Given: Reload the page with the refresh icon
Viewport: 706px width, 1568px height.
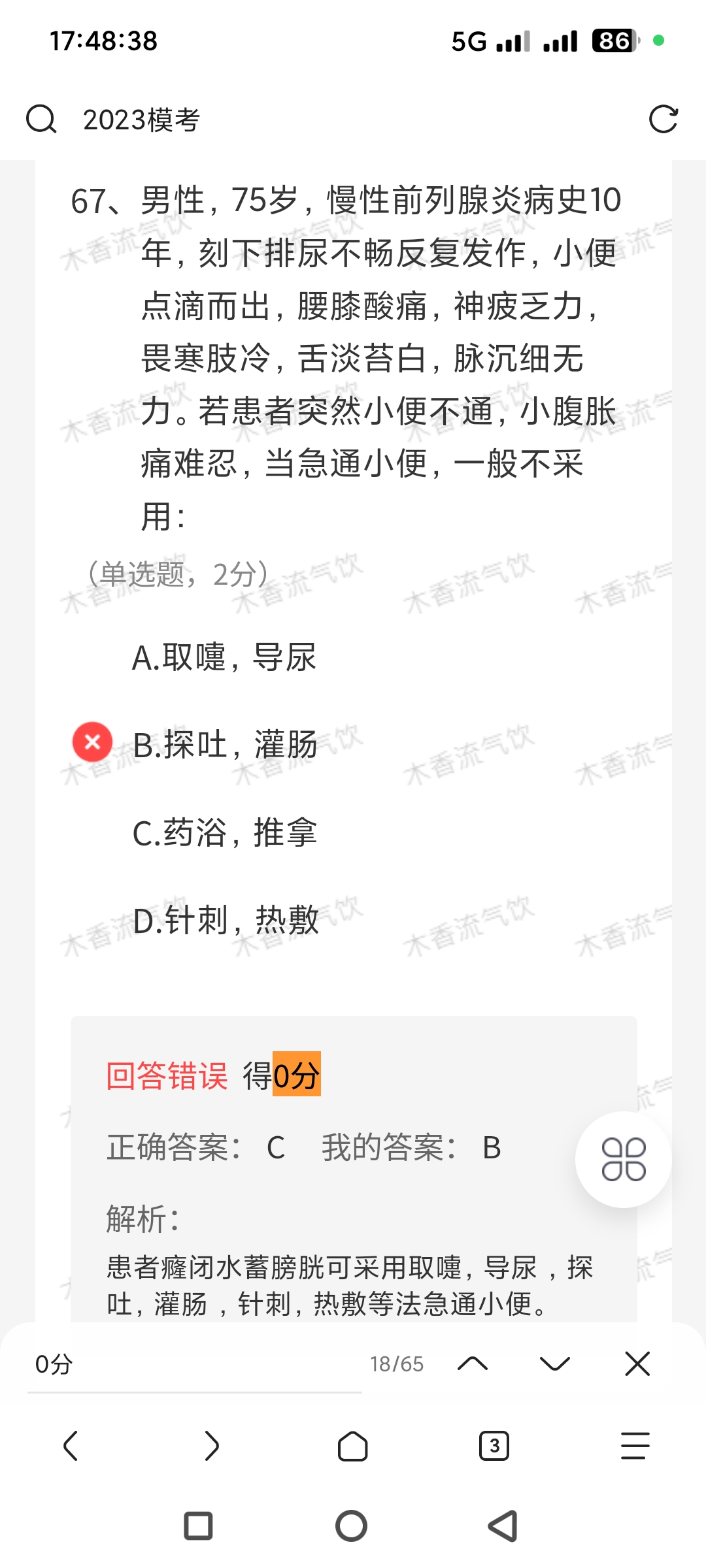Looking at the screenshot, I should click(x=663, y=120).
